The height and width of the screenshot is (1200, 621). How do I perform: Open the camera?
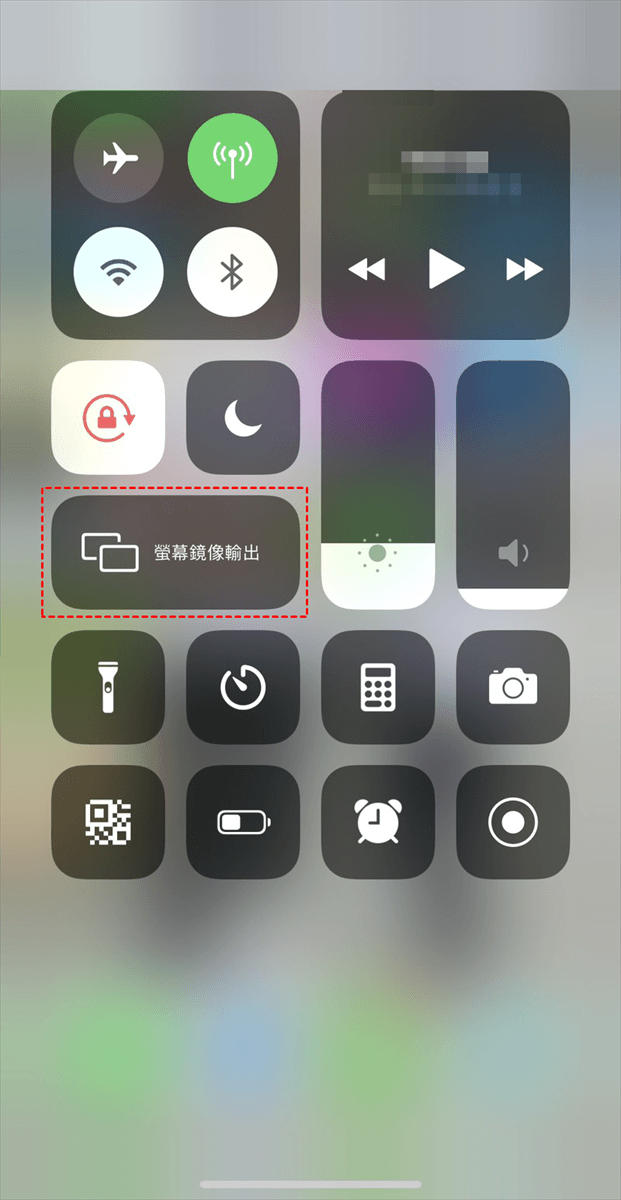513,687
